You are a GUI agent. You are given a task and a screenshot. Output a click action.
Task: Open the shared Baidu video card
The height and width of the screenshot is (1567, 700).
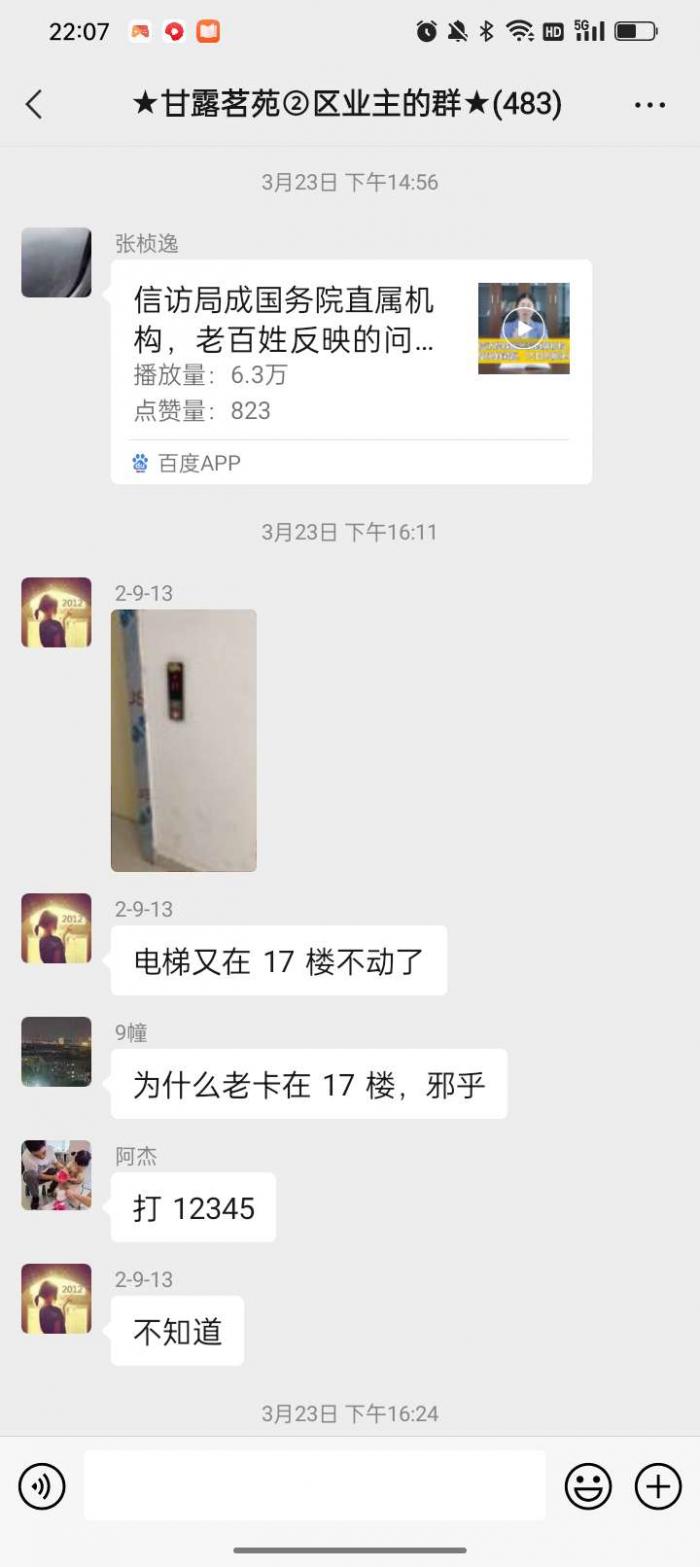[350, 371]
